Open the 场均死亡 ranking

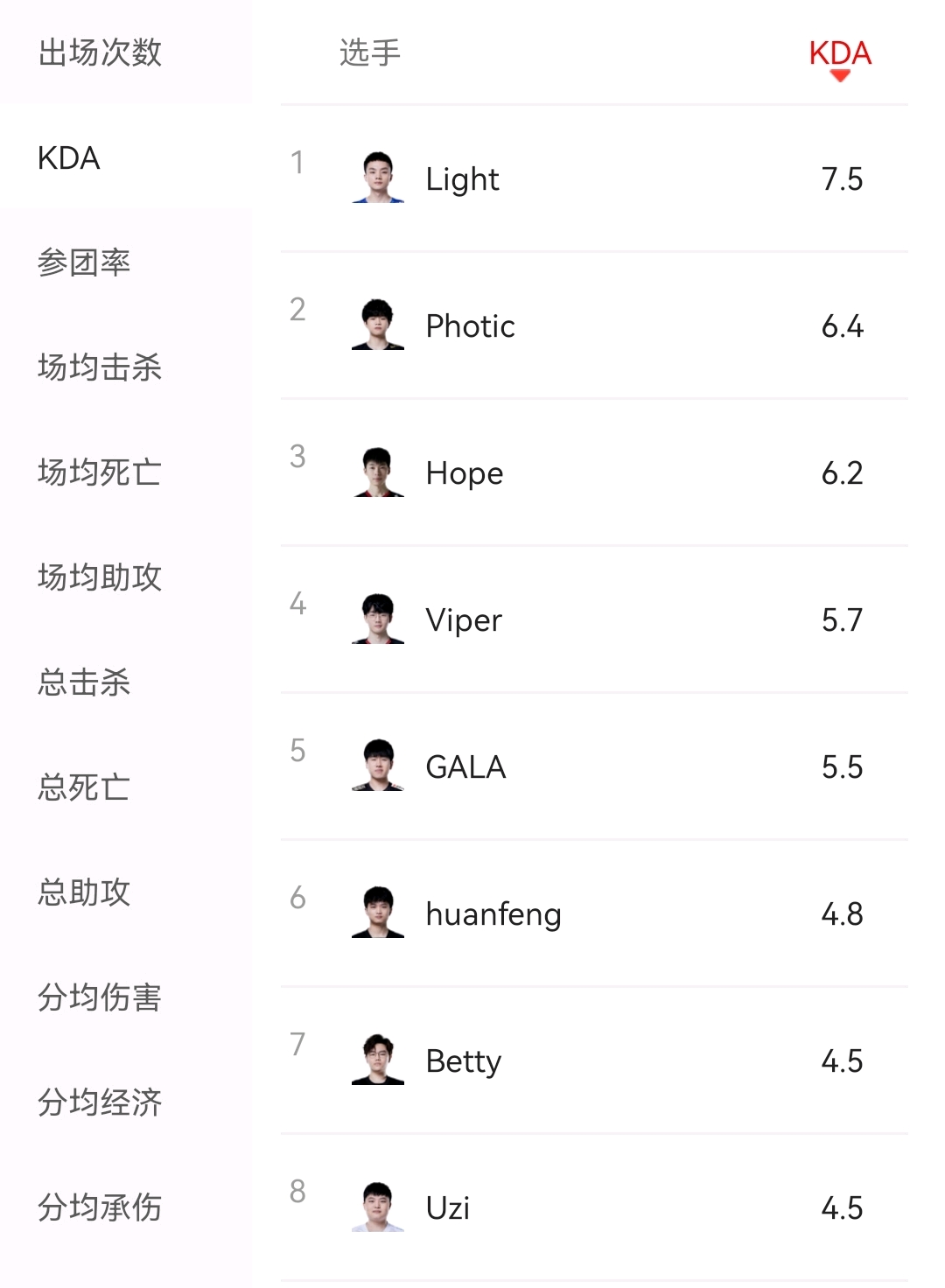coord(100,472)
